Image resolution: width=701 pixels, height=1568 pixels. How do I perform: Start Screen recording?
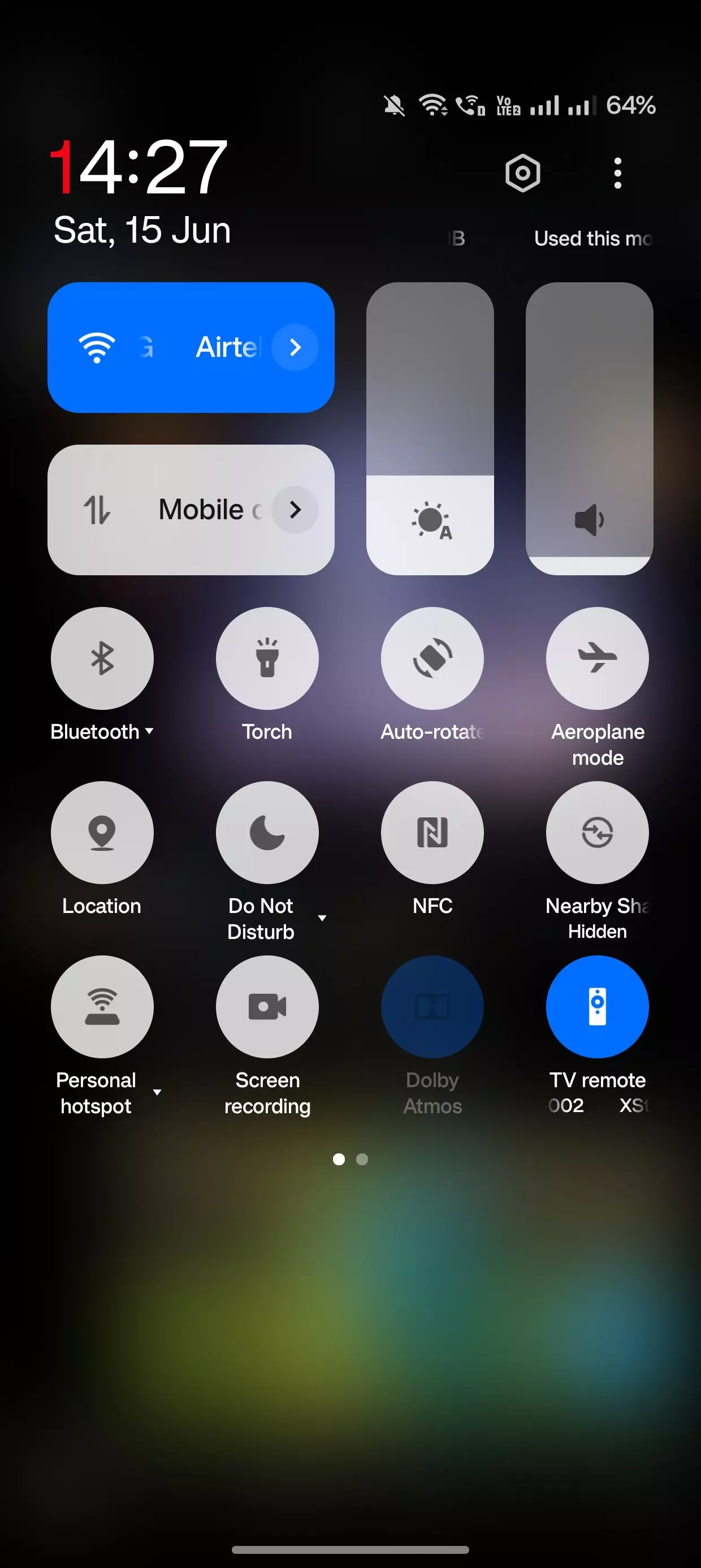[x=267, y=1006]
